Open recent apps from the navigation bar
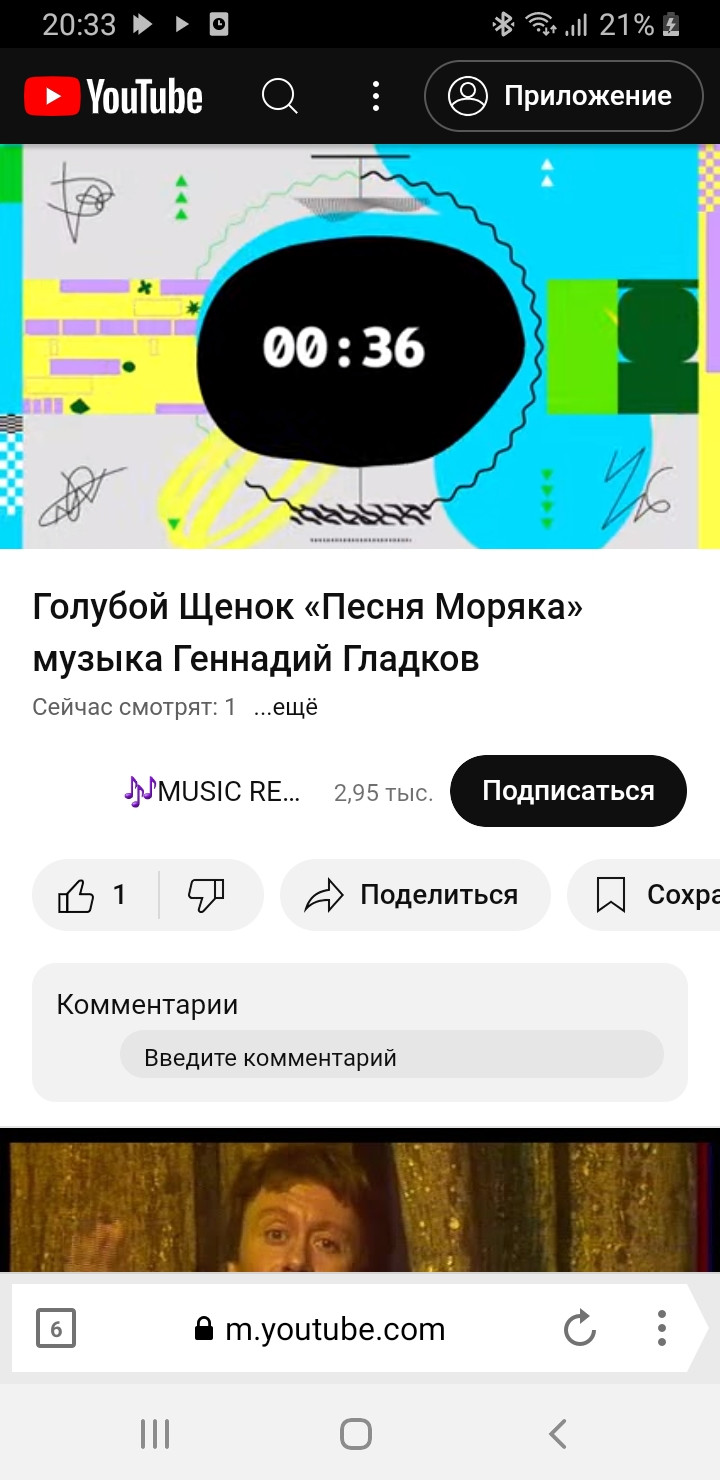Viewport: 720px width, 1480px height. [x=155, y=1434]
